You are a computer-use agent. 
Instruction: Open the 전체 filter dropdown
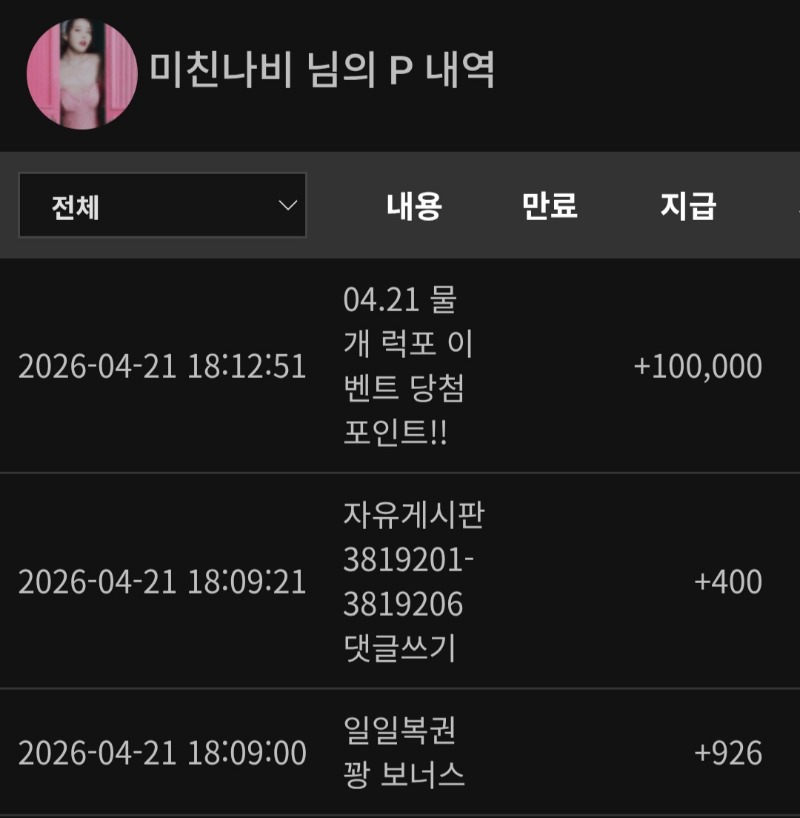tap(163, 206)
